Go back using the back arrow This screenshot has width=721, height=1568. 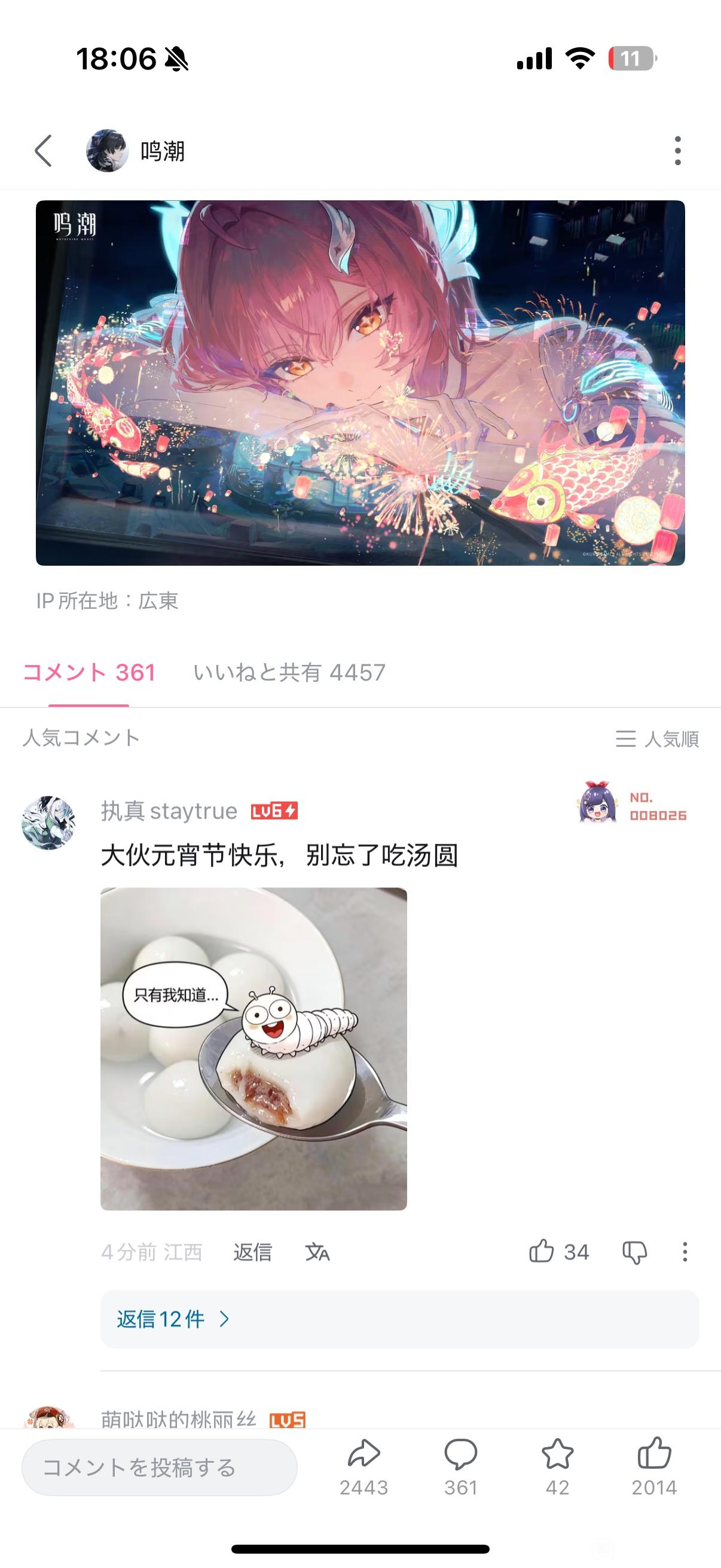coord(43,150)
